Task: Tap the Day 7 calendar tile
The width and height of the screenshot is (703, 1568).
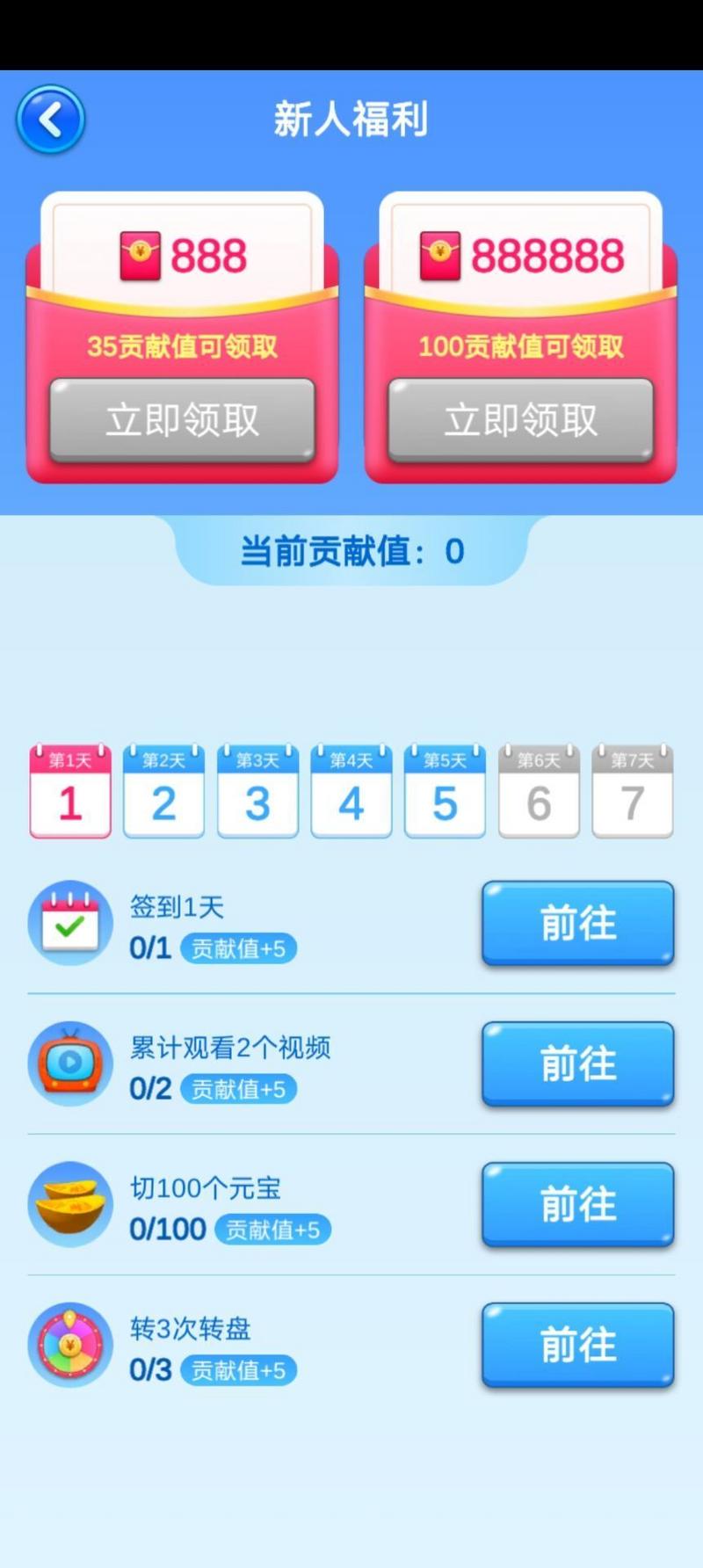Action: (633, 791)
